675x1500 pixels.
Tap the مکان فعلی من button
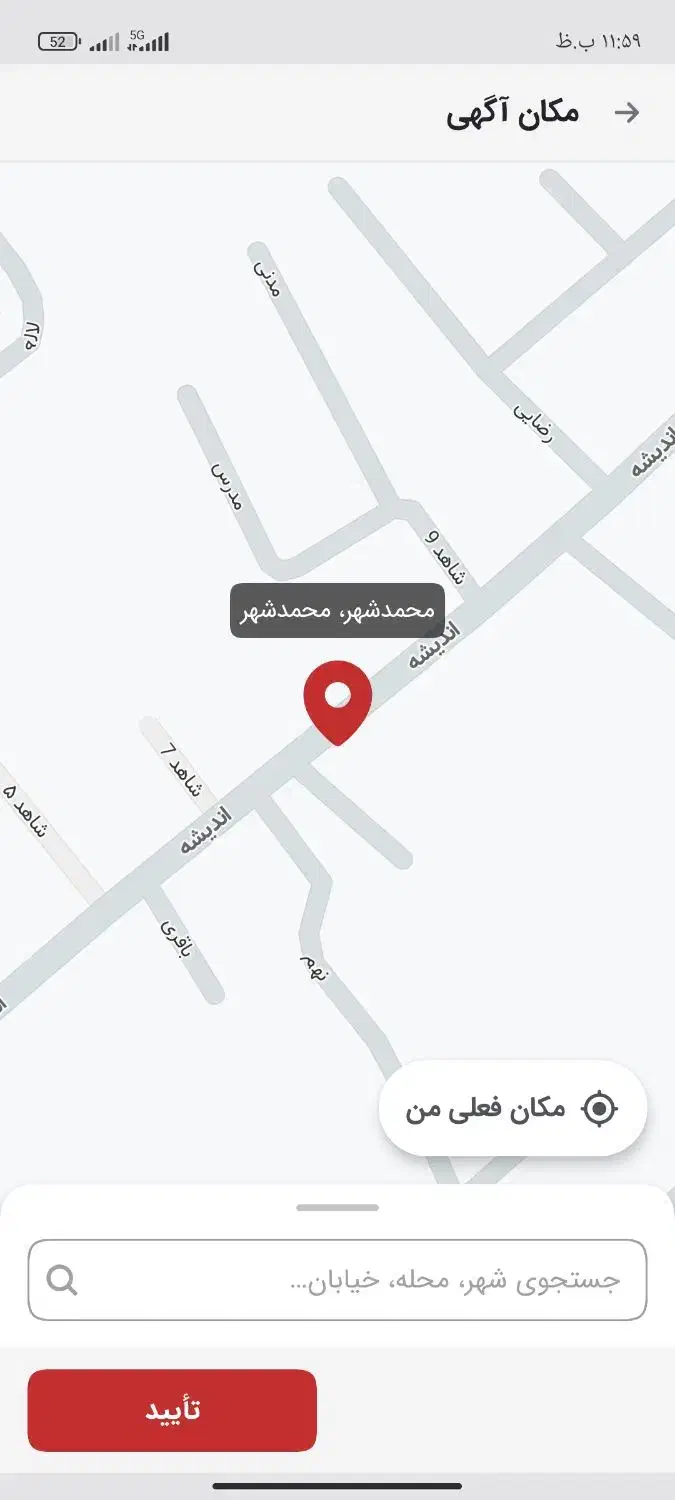pyautogui.click(x=513, y=1108)
